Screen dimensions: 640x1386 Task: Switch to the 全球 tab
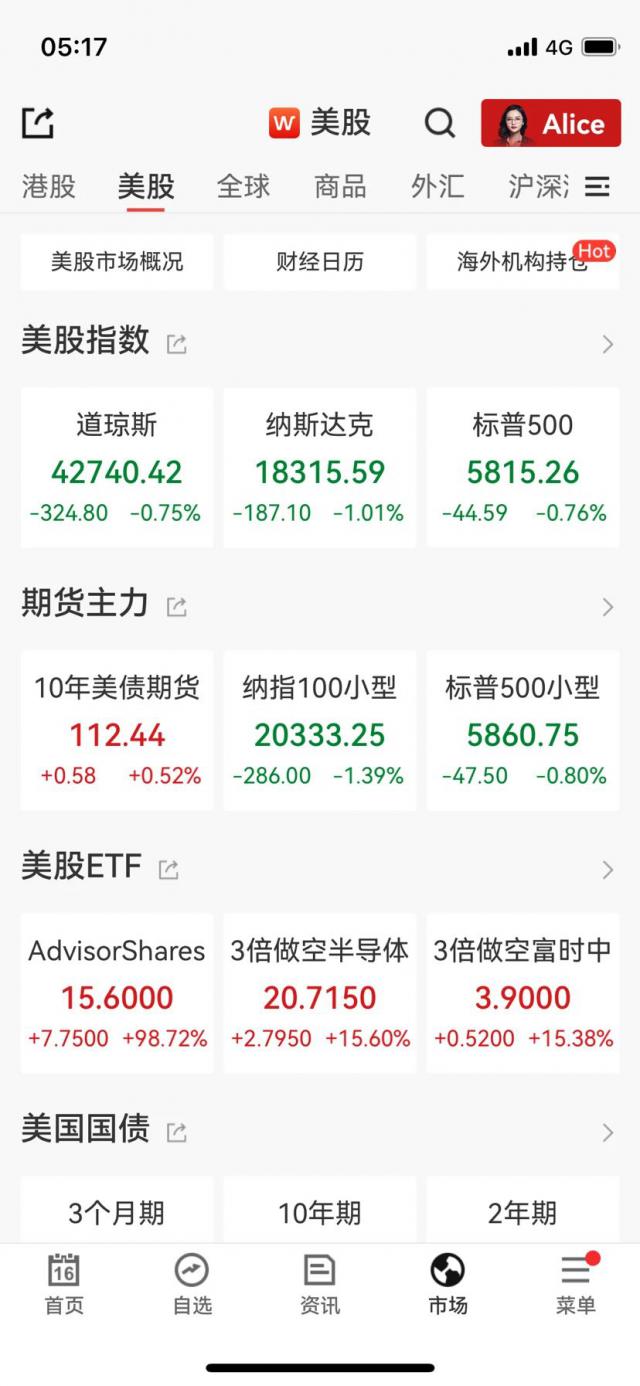[x=243, y=186]
